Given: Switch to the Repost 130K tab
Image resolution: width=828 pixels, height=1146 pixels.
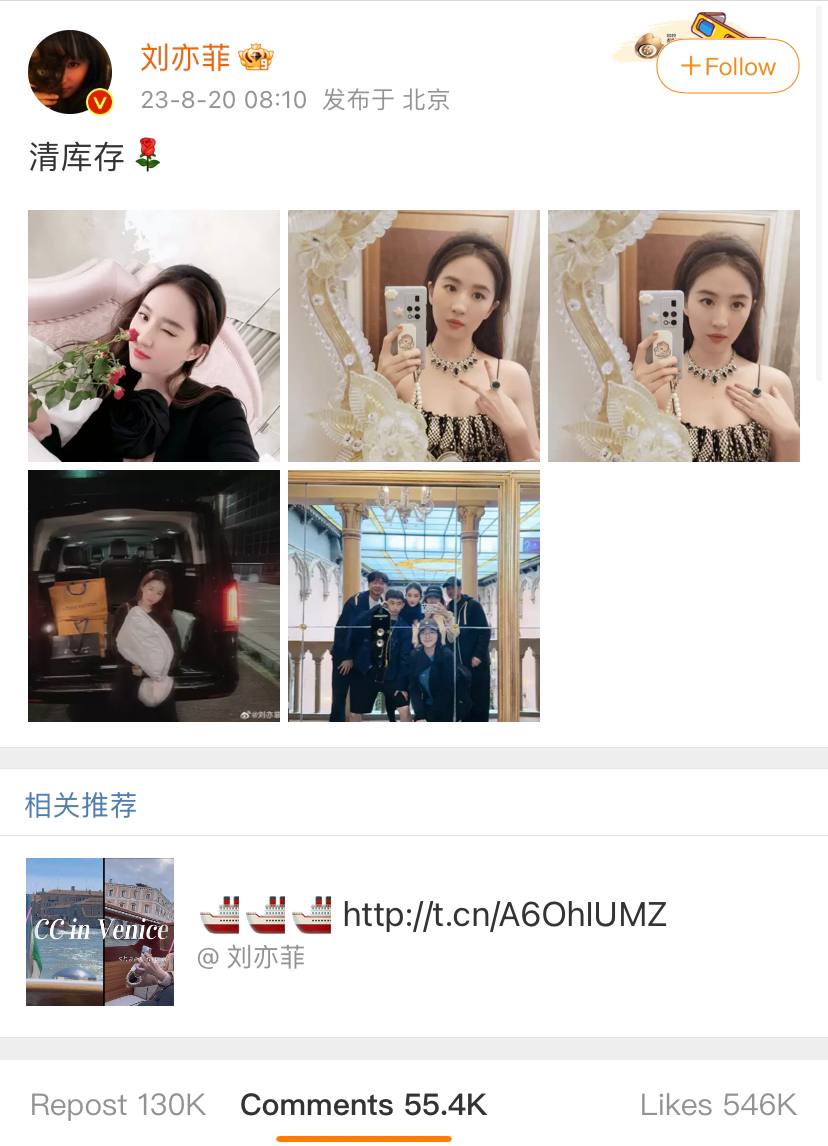Looking at the screenshot, I should (118, 1105).
